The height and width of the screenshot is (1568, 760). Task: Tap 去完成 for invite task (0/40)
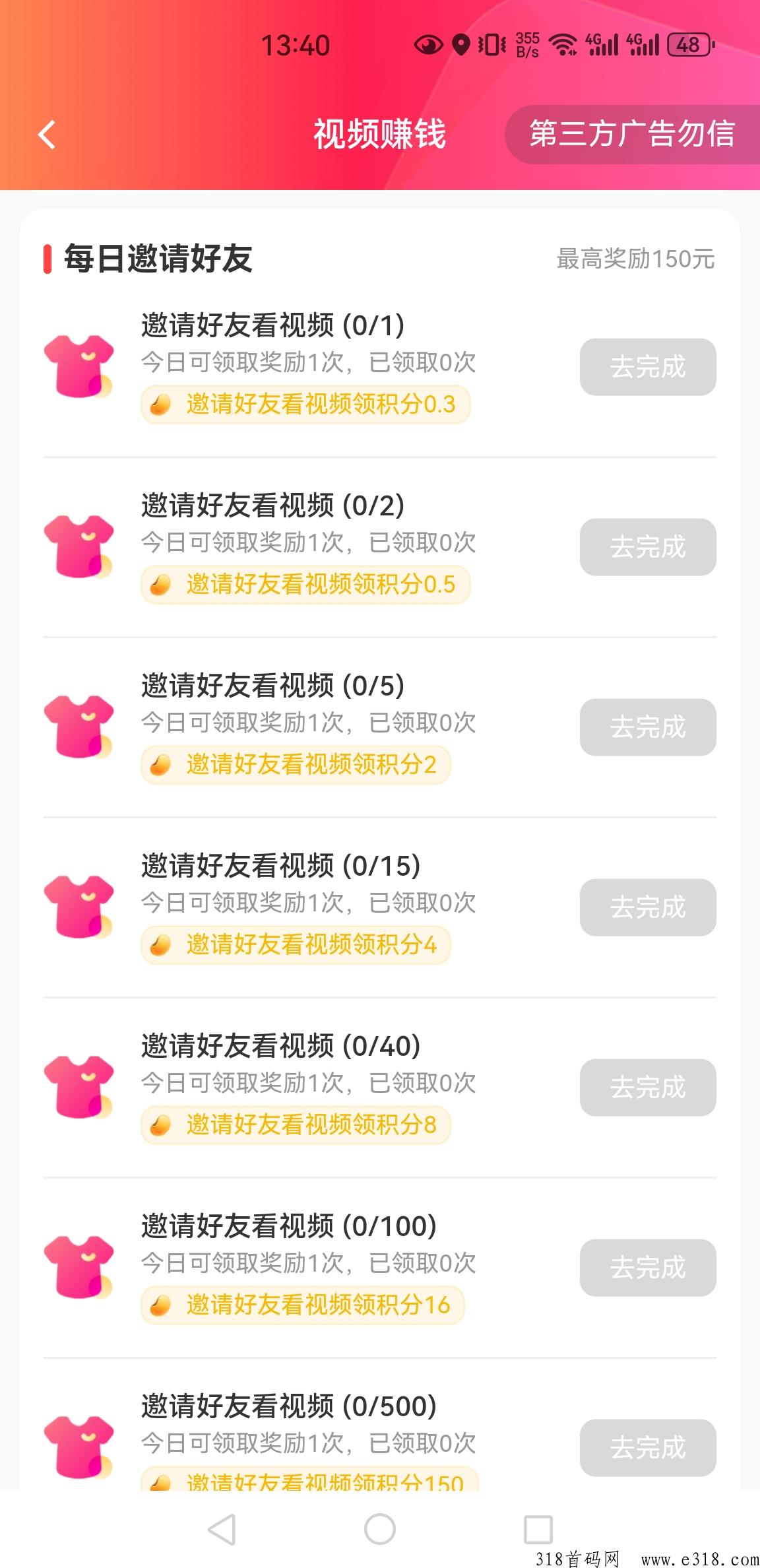(x=648, y=1088)
